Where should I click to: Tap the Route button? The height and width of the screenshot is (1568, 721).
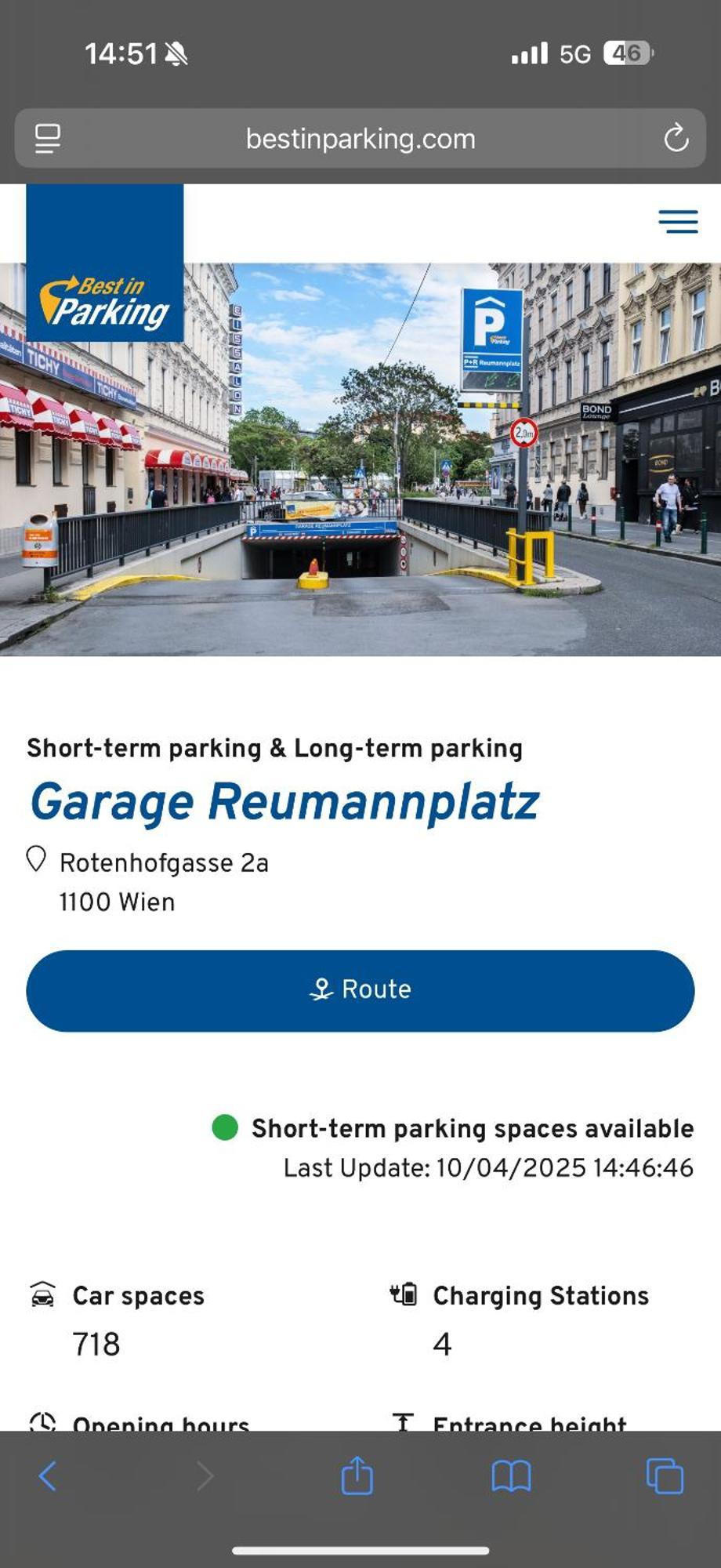[x=360, y=990]
